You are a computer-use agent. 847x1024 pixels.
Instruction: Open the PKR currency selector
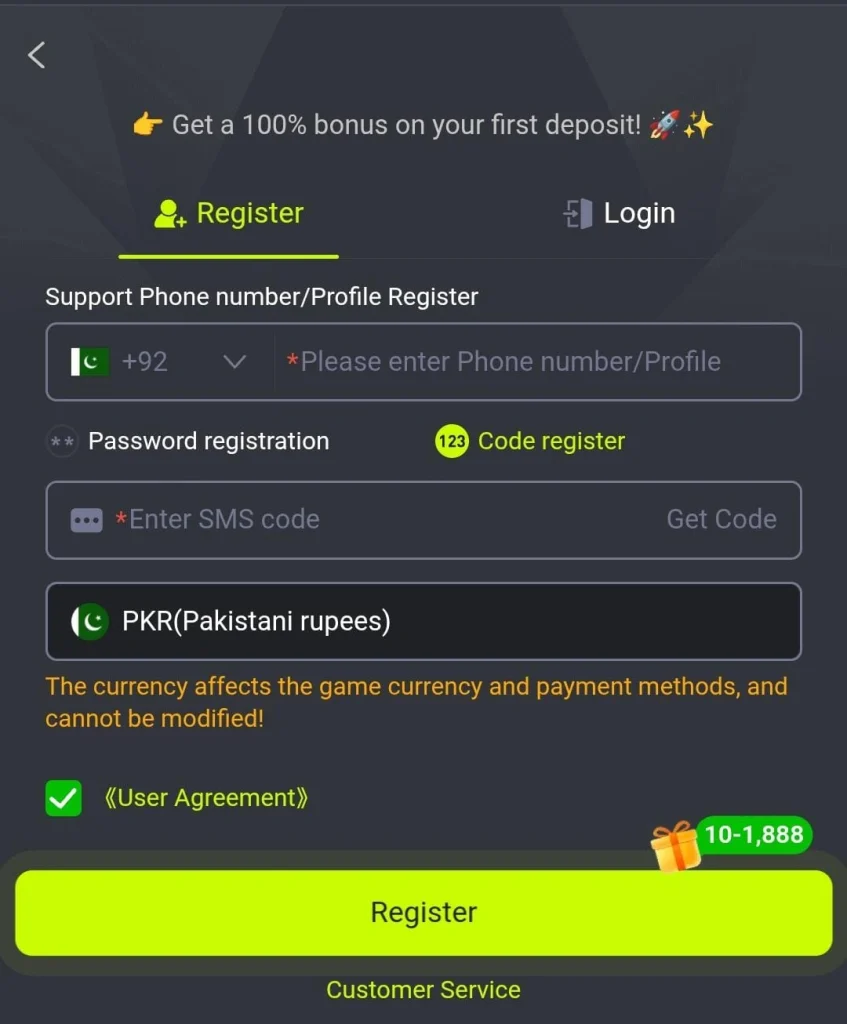tap(423, 621)
